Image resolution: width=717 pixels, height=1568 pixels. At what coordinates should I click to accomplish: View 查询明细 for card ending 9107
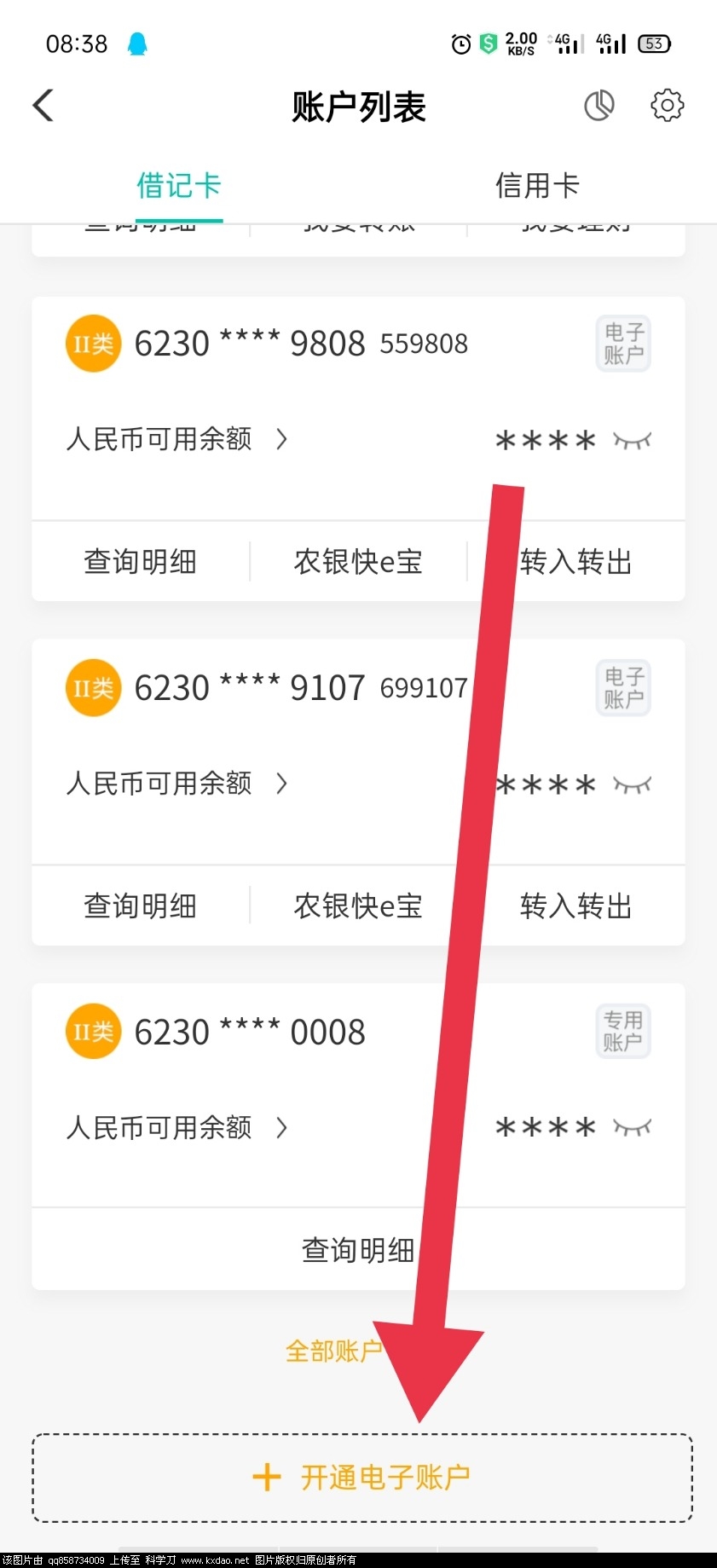(x=141, y=906)
